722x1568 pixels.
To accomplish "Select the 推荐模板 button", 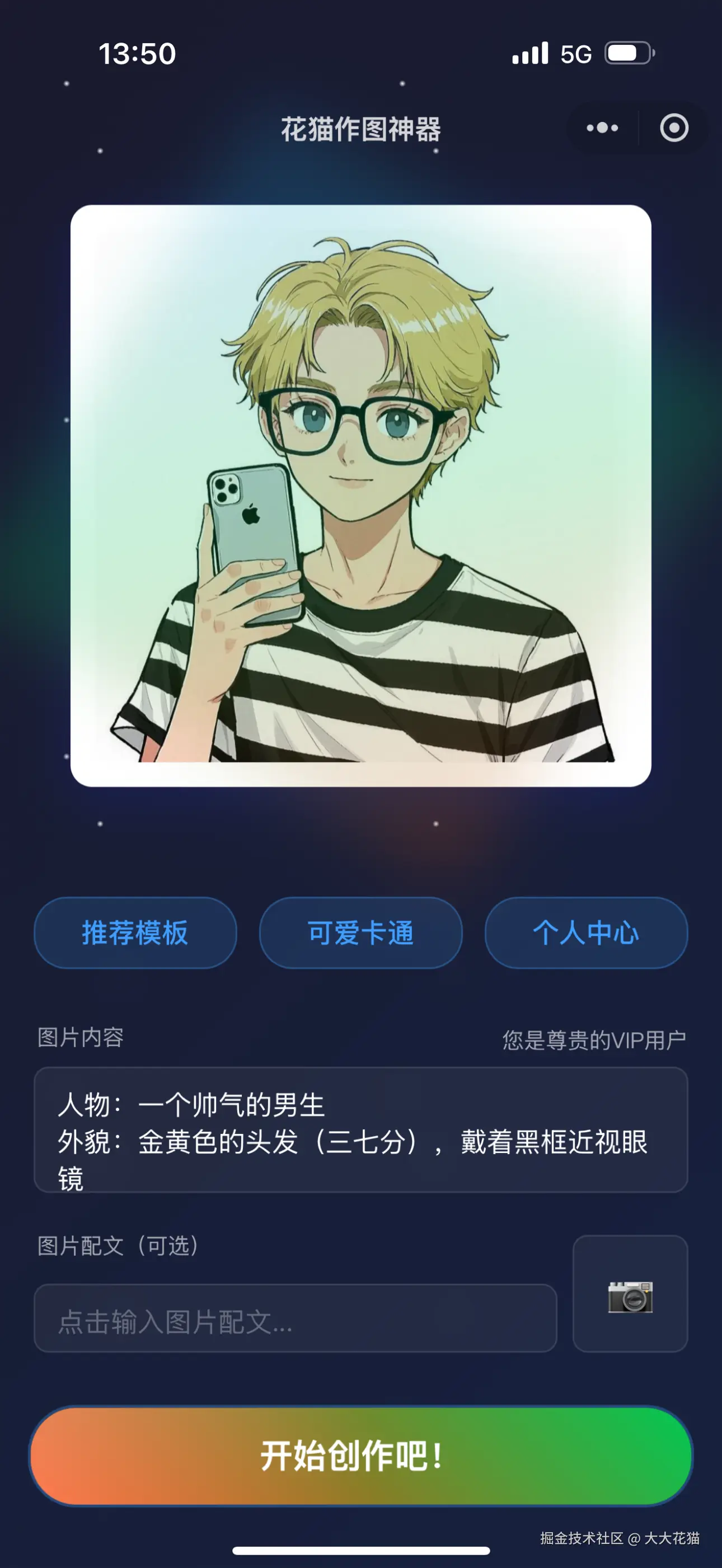I will coord(135,933).
